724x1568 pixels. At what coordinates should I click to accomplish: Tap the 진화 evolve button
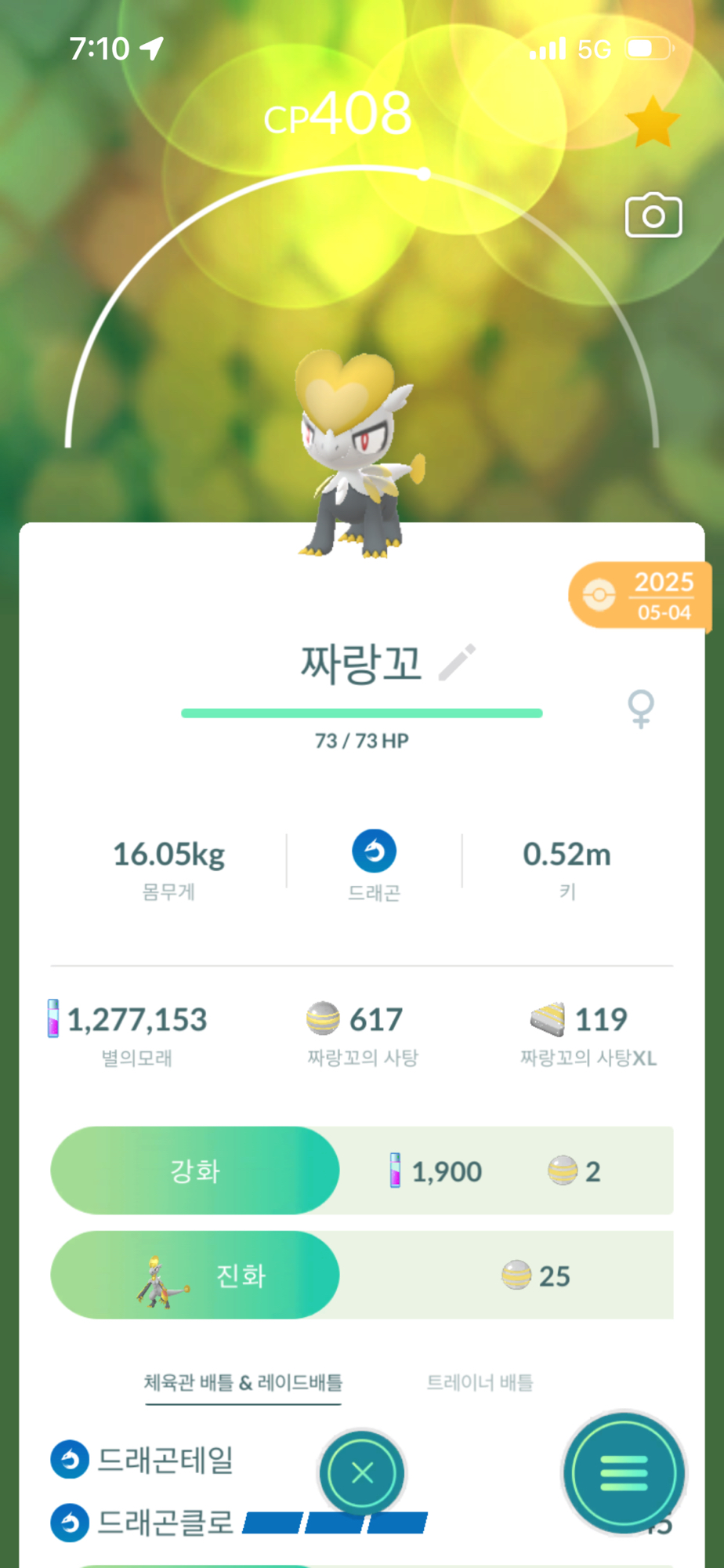click(195, 1275)
